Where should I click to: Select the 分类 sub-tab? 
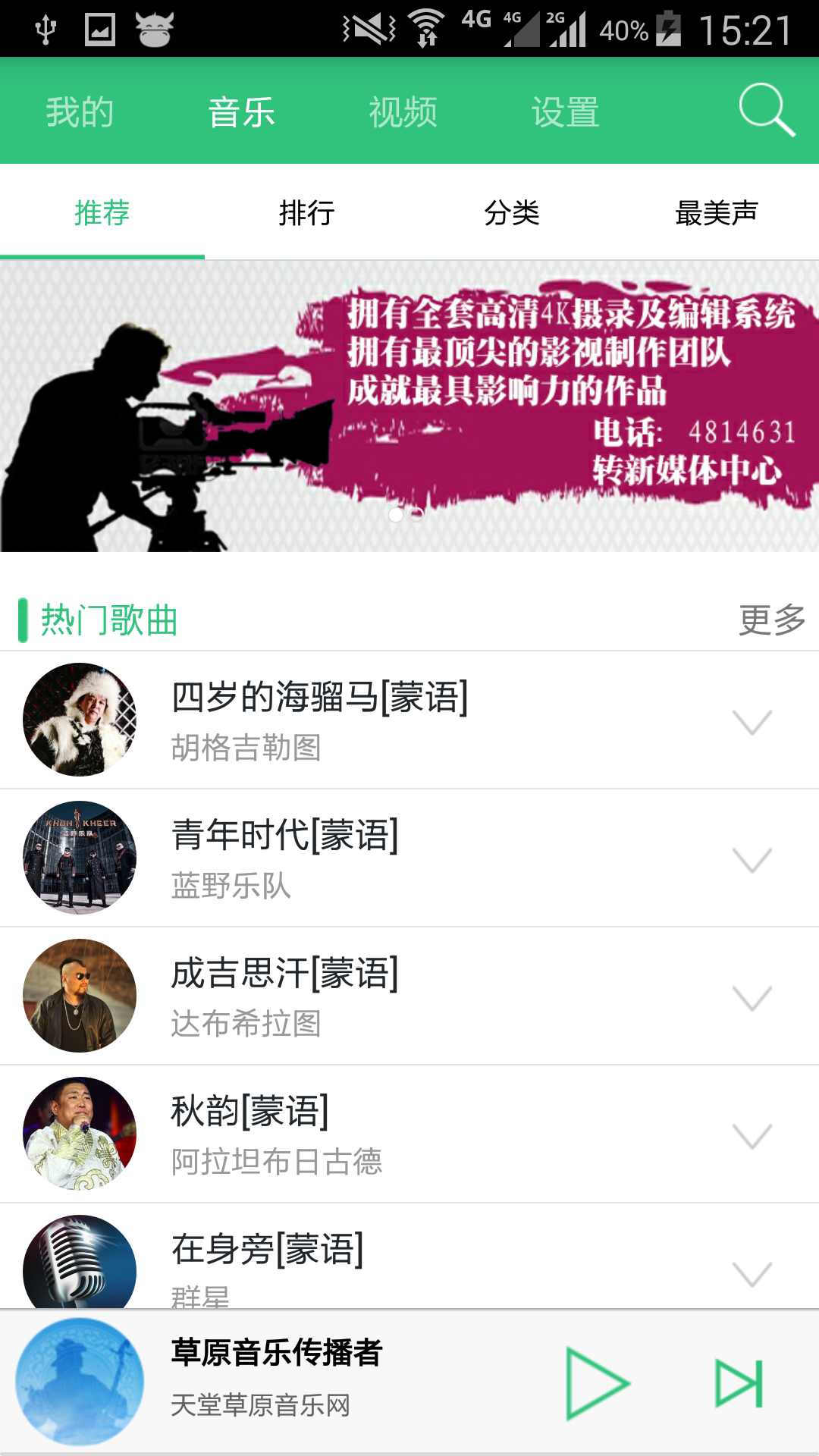tap(512, 213)
